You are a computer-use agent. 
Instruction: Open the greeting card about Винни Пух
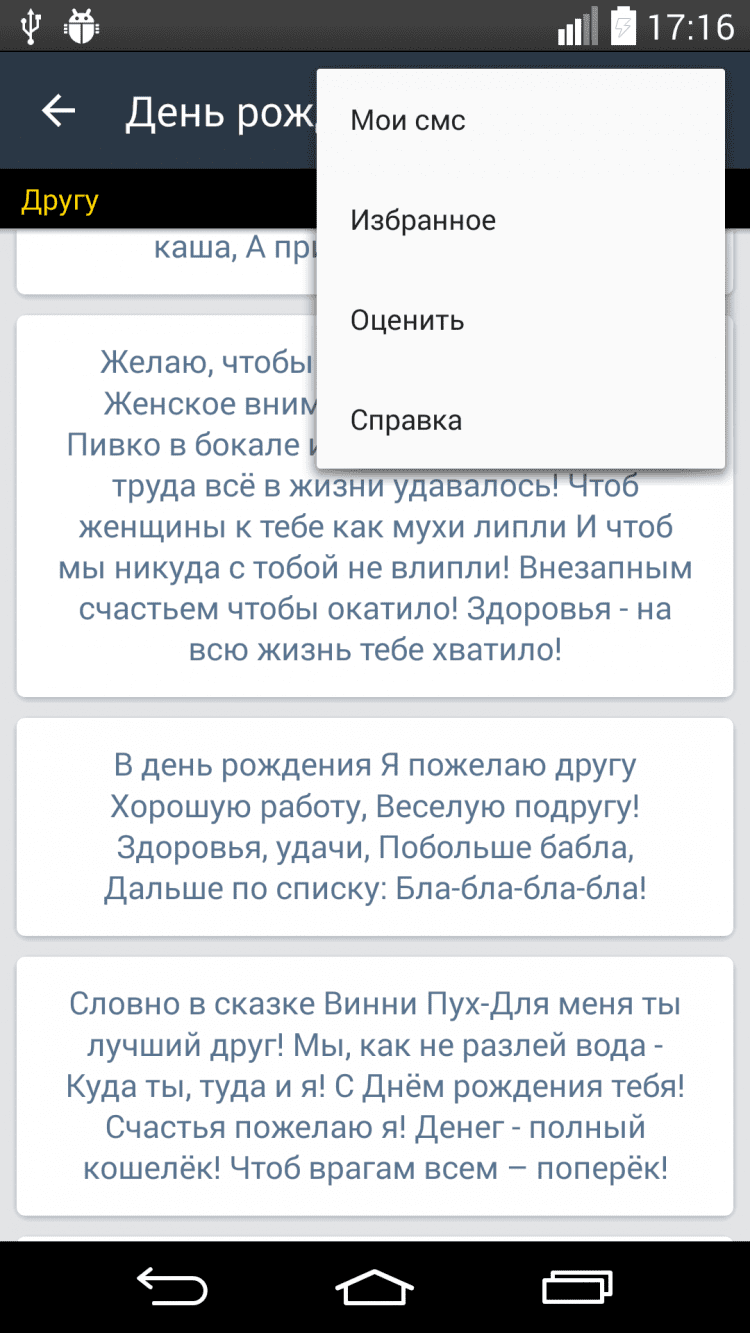(375, 1086)
